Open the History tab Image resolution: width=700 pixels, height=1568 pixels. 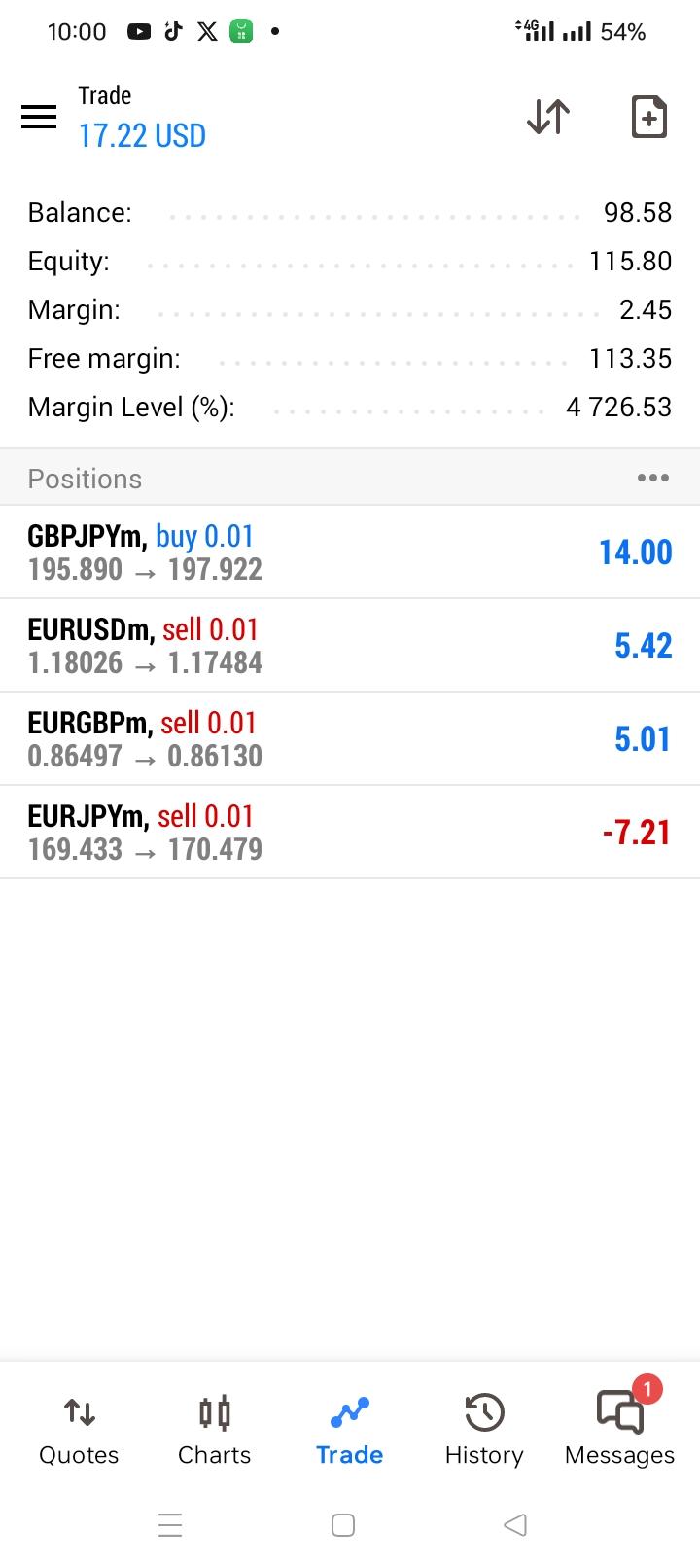point(484,1432)
